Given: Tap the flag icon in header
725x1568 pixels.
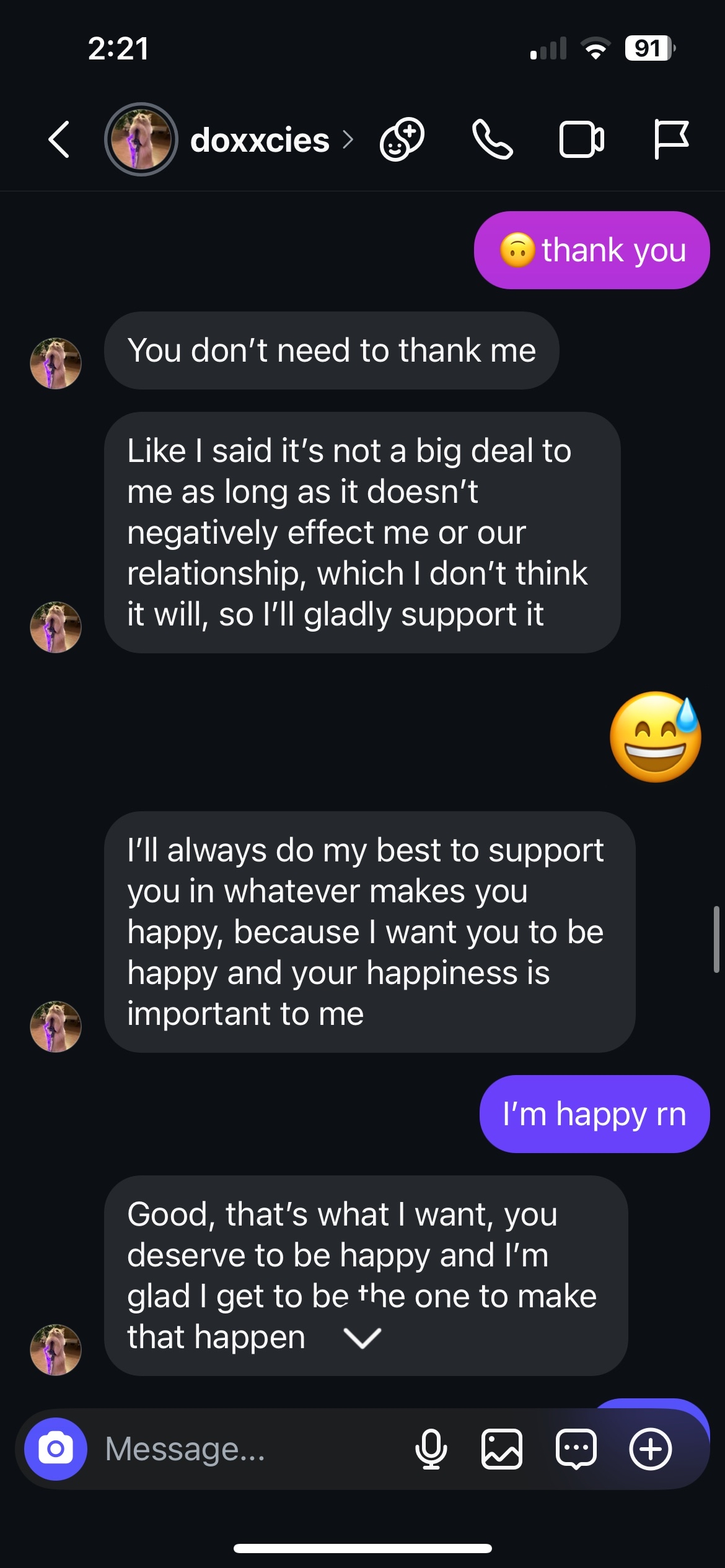Looking at the screenshot, I should pyautogui.click(x=671, y=139).
